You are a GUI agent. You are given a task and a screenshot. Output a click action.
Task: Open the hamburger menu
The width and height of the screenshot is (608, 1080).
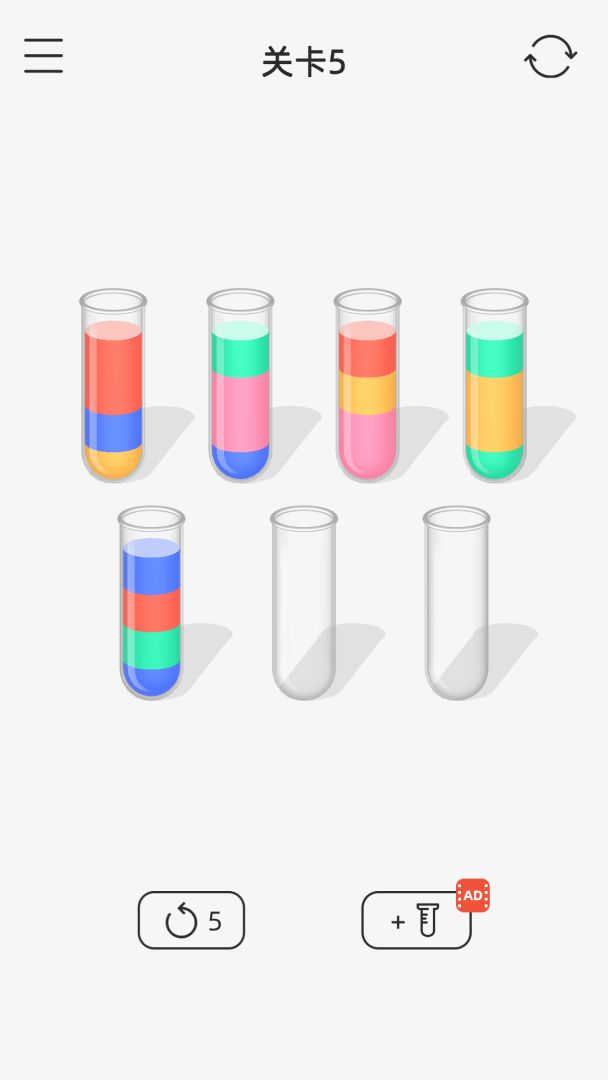click(x=43, y=56)
